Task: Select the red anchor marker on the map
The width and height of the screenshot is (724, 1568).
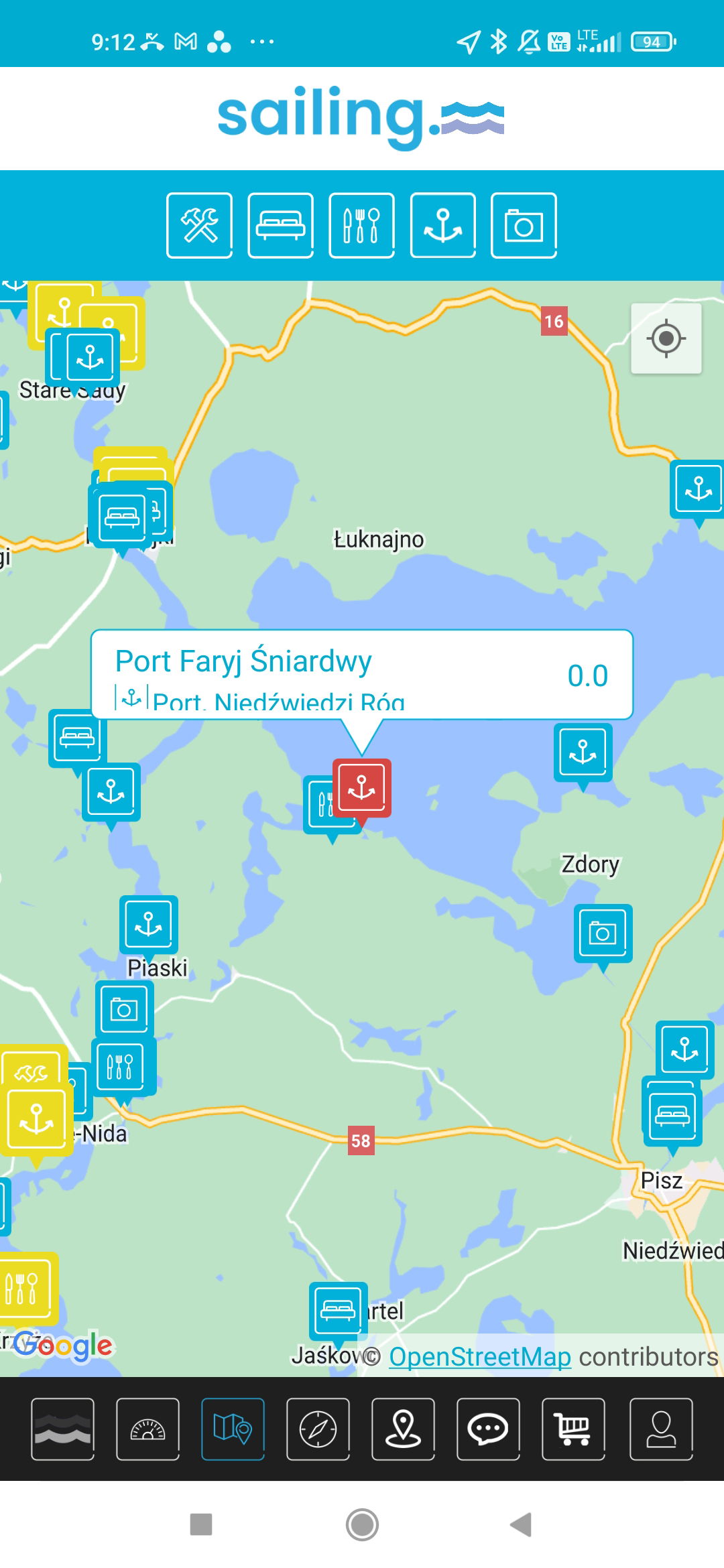Action: [362, 789]
